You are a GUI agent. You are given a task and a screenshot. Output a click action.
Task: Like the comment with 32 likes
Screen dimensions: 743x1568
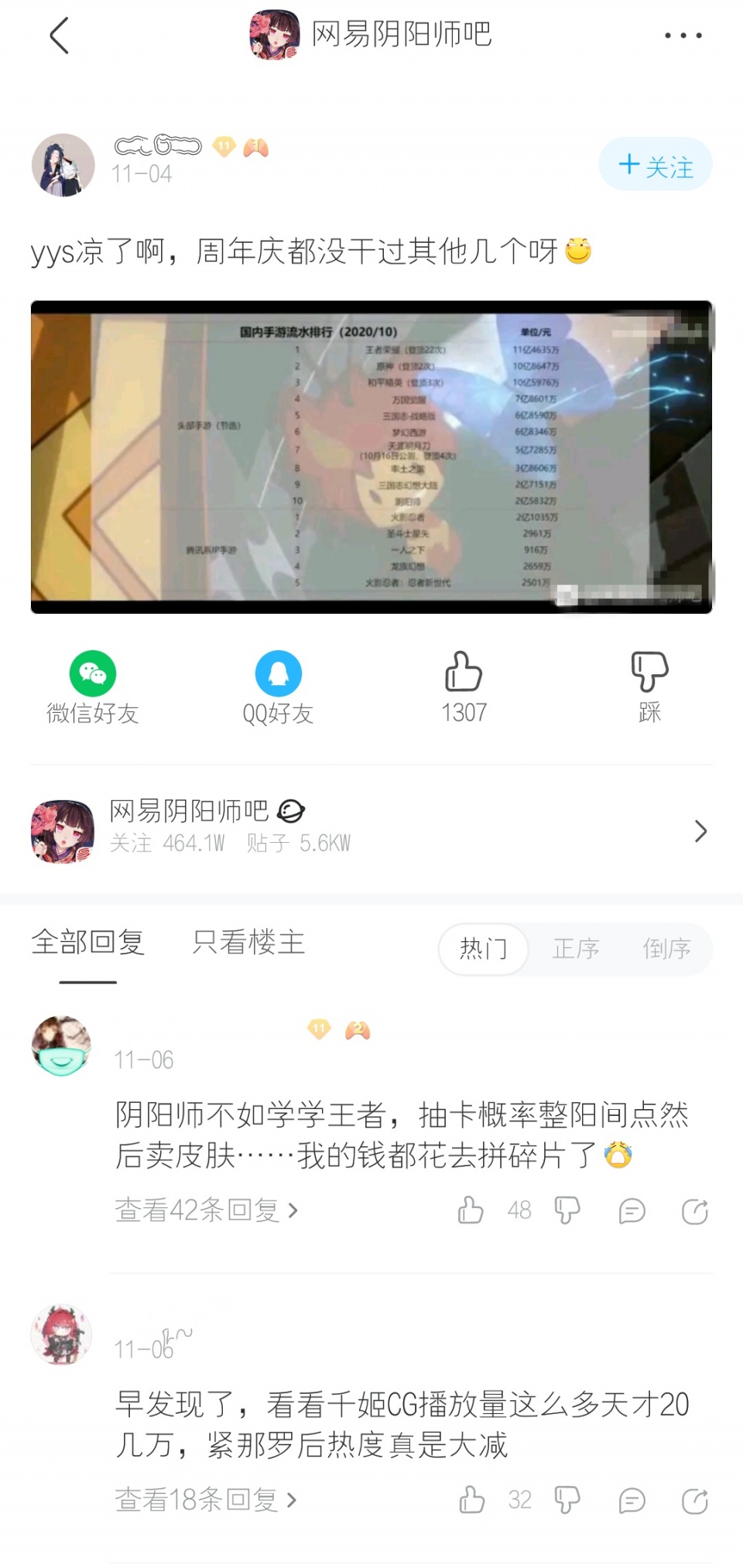click(472, 1500)
